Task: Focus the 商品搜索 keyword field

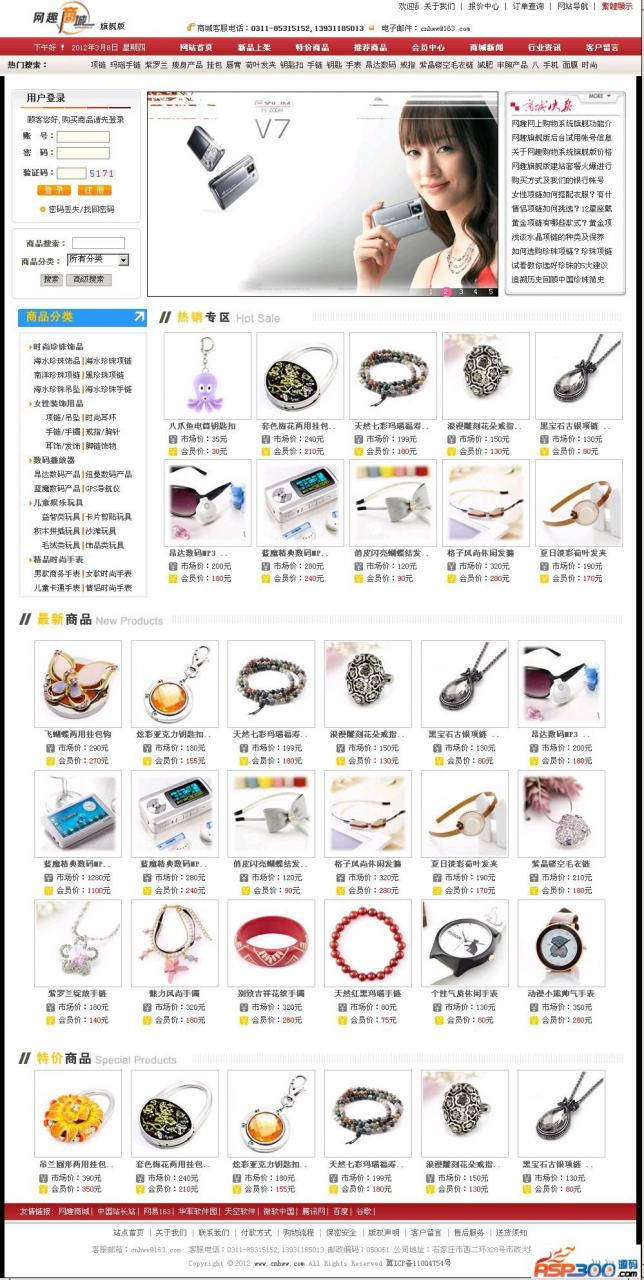Action: 98,243
